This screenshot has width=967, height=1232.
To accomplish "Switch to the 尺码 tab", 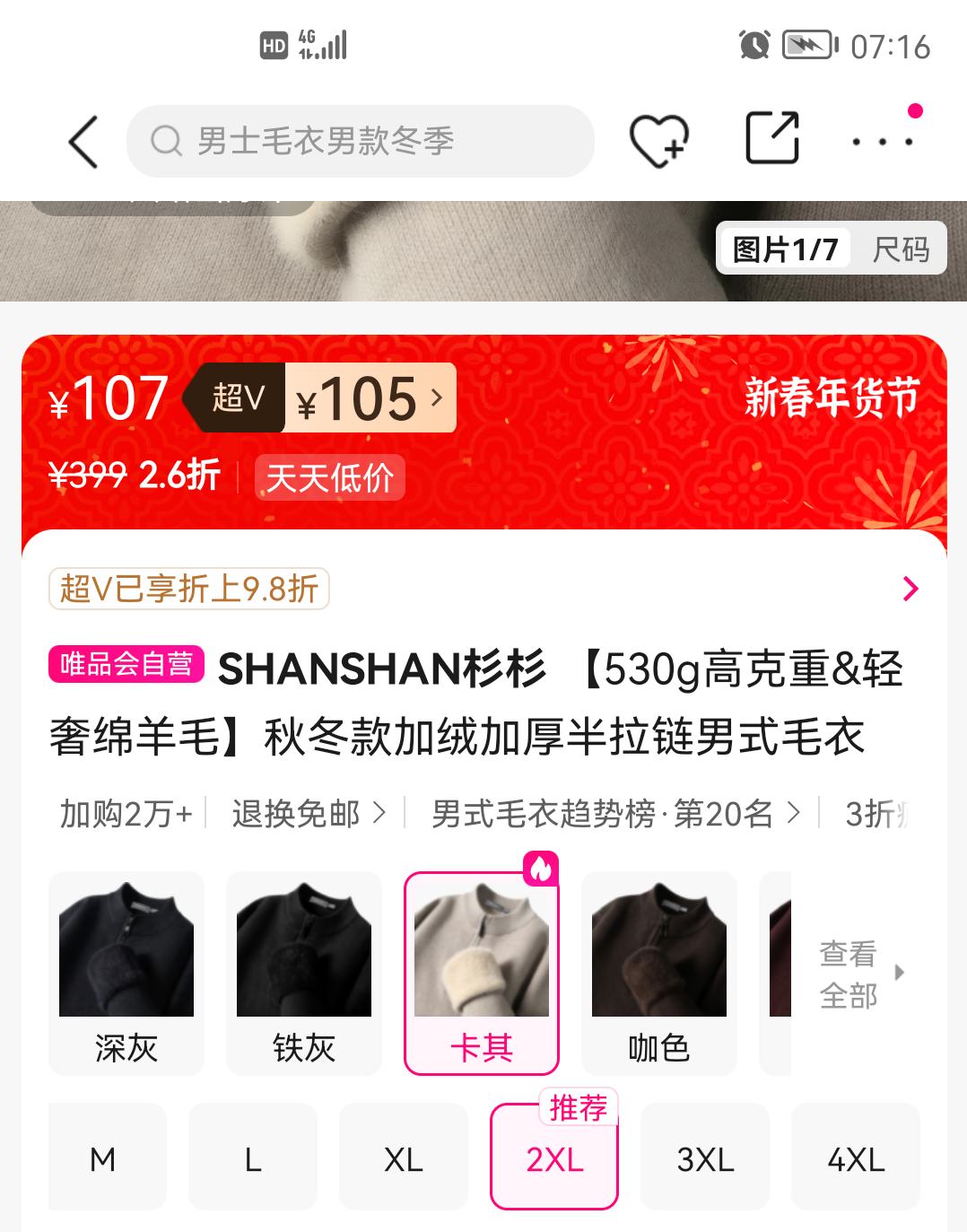I will click(902, 248).
